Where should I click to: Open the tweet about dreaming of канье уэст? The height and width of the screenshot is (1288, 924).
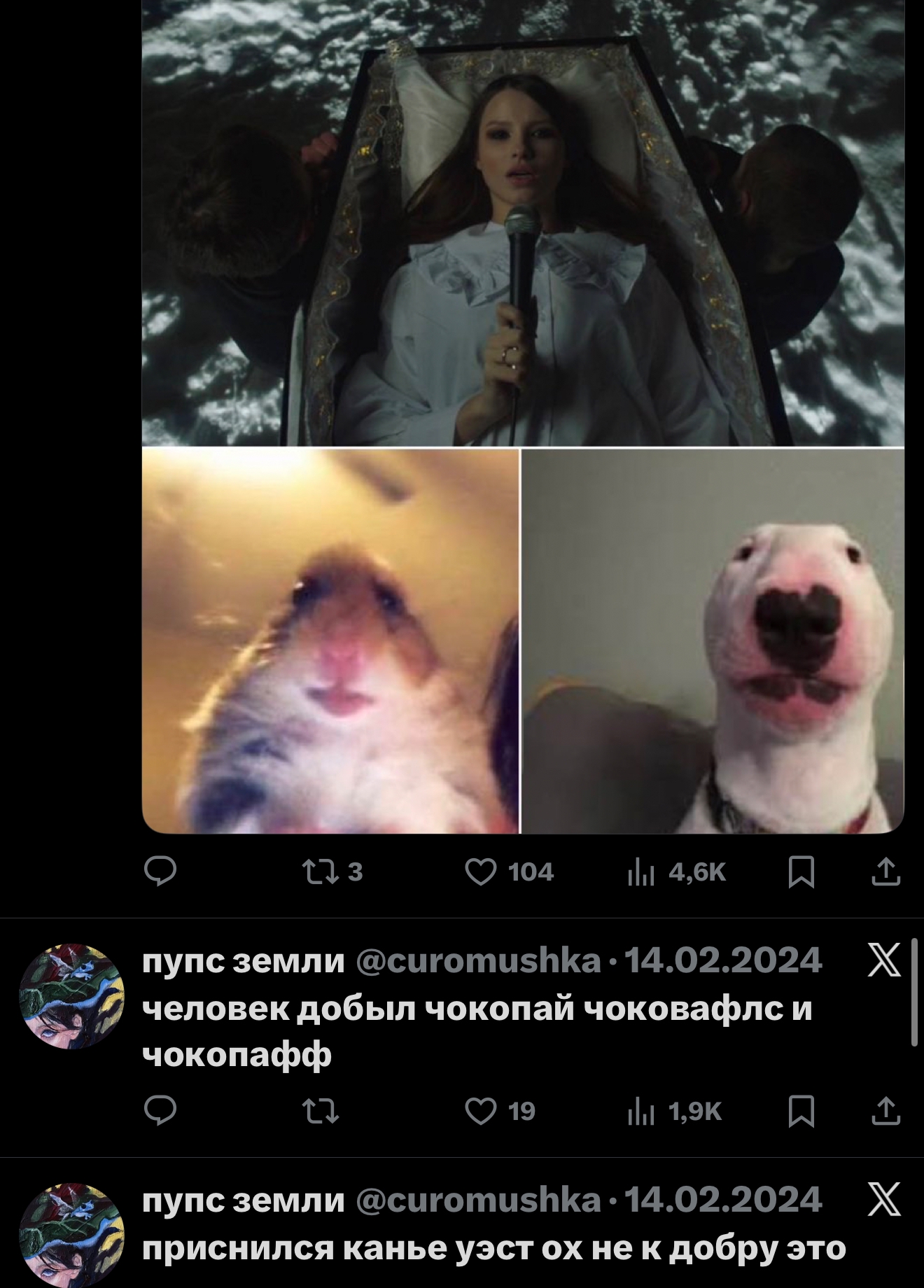(x=494, y=1249)
